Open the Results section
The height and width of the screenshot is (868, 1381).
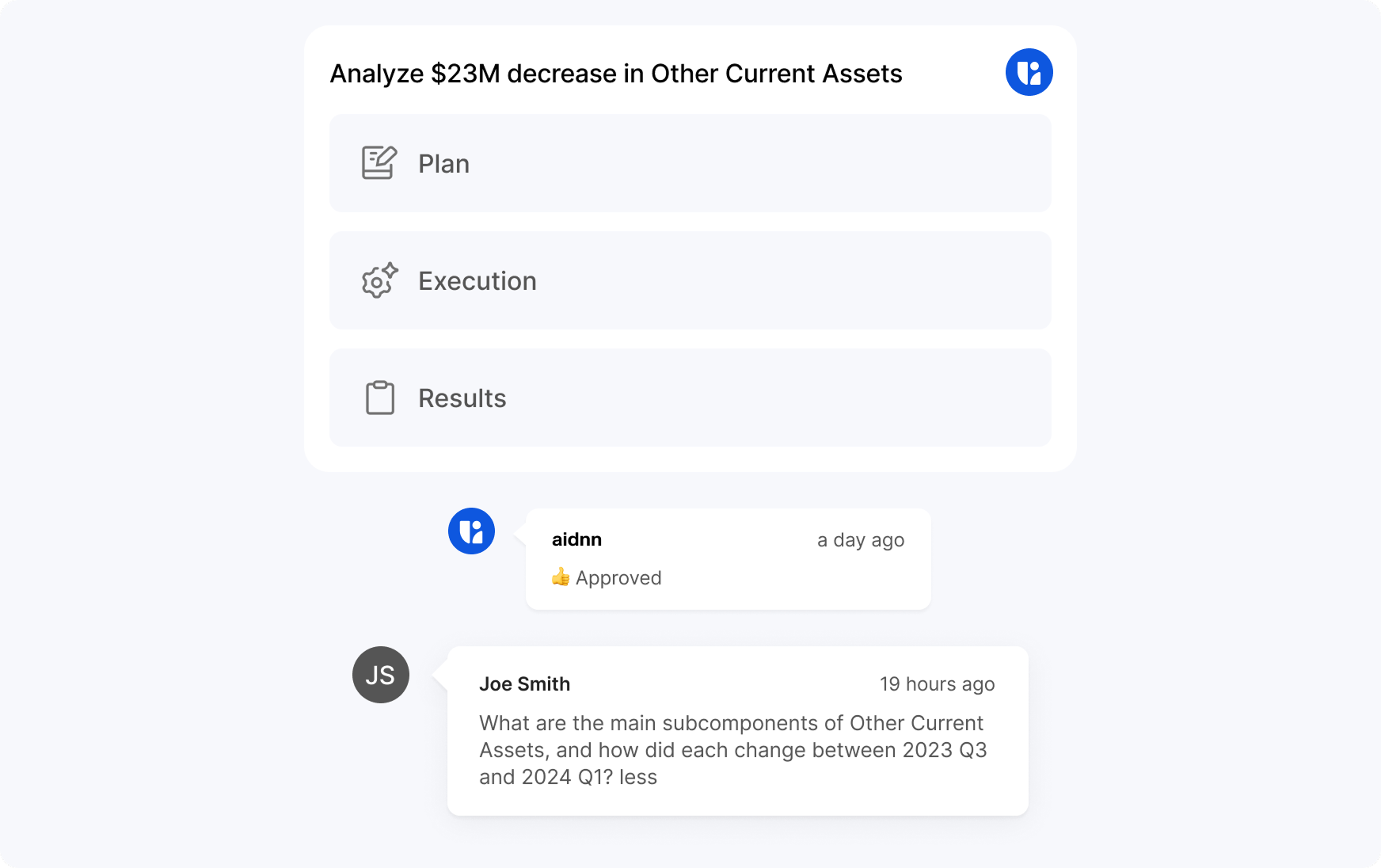pyautogui.click(x=689, y=398)
